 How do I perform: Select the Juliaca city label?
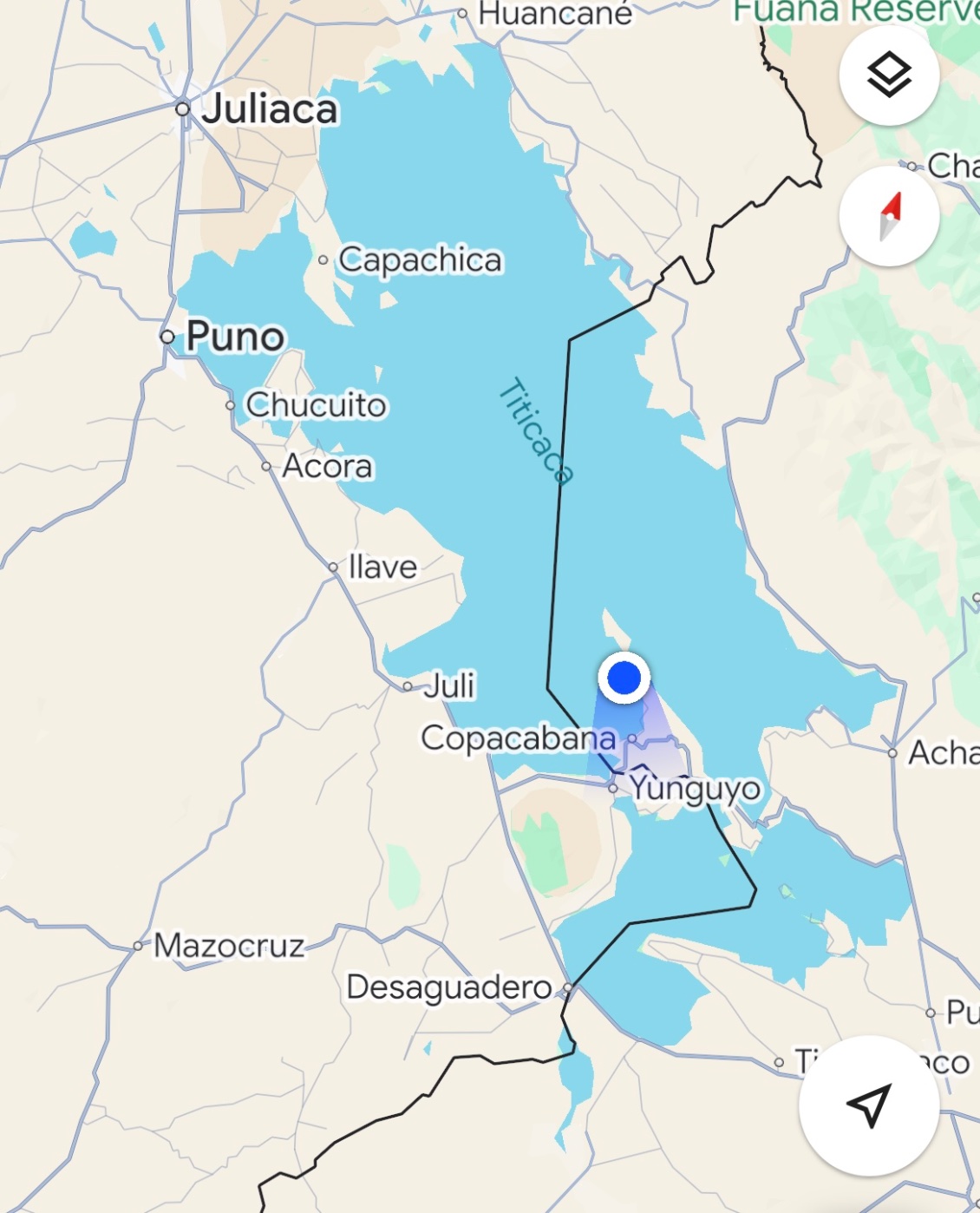269,110
